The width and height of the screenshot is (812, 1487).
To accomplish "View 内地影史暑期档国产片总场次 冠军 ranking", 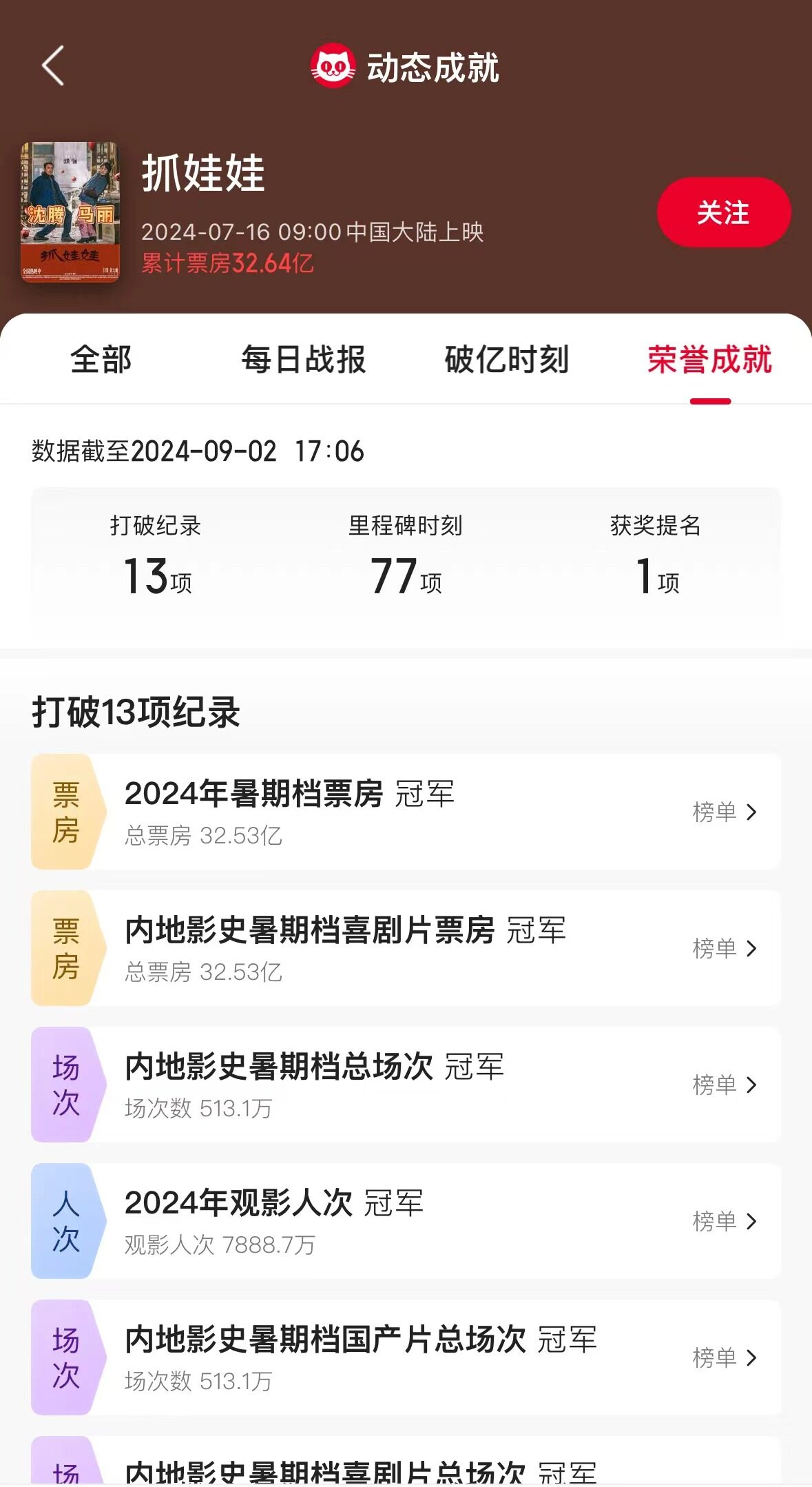I will click(x=725, y=1357).
